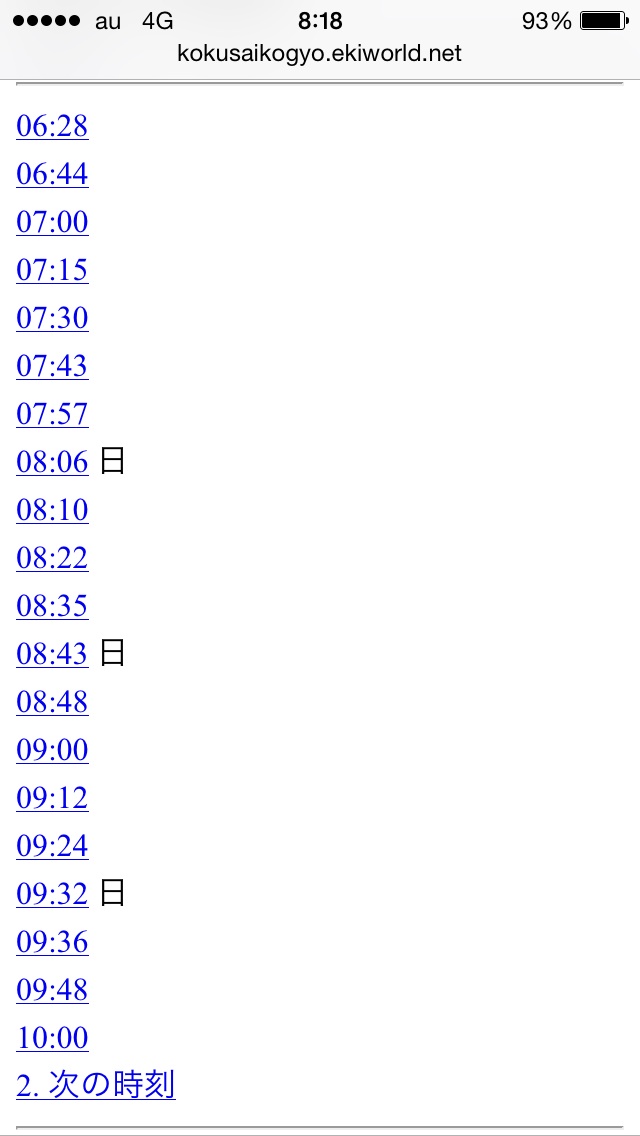Open the 06:28 departure link
This screenshot has width=640, height=1136.
pyautogui.click(x=52, y=126)
